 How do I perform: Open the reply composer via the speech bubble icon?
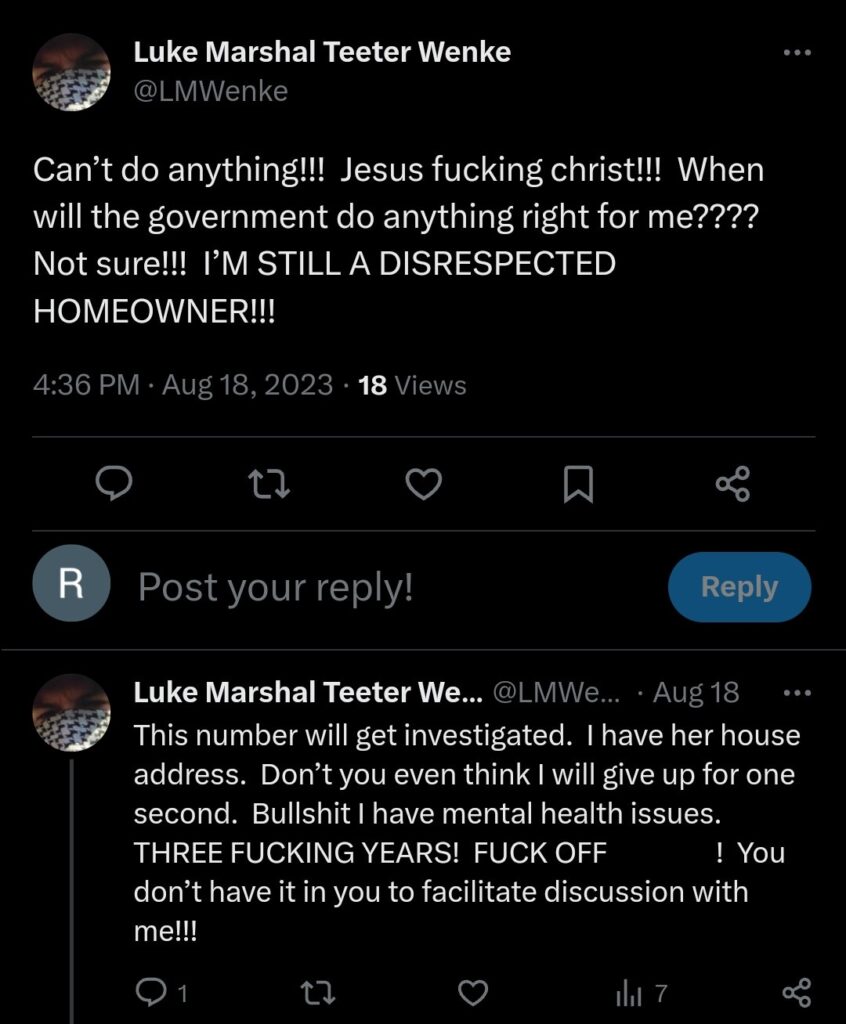click(115, 484)
